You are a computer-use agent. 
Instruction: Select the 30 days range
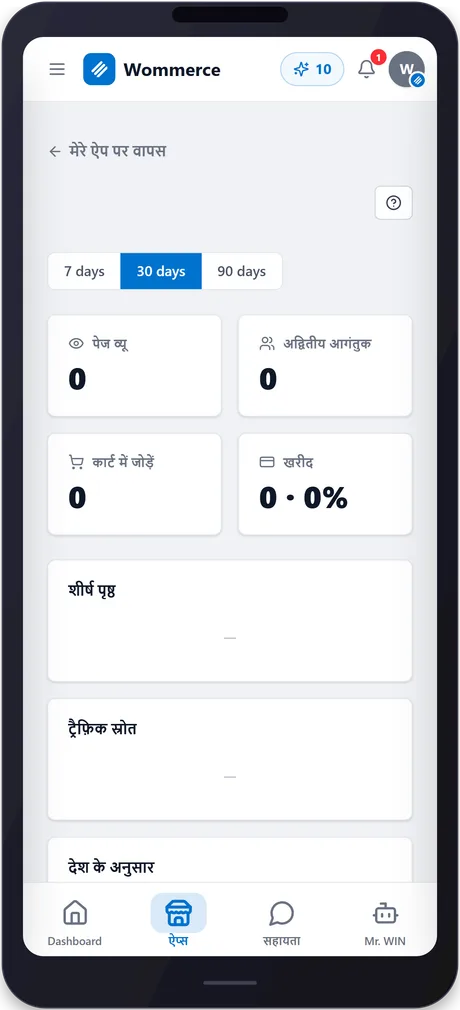pos(161,271)
